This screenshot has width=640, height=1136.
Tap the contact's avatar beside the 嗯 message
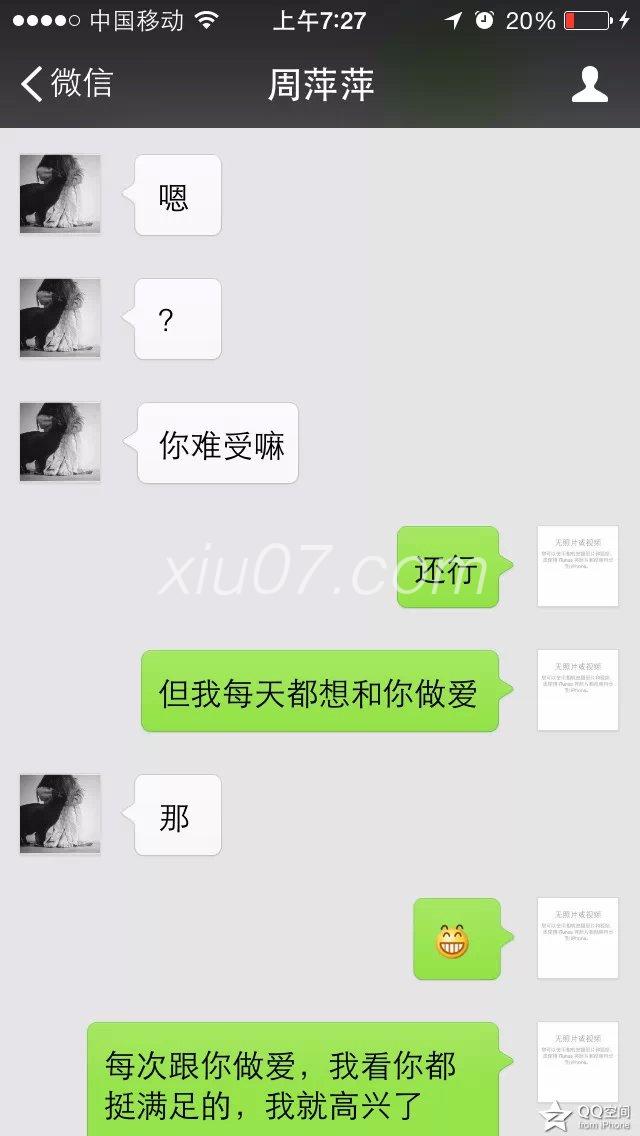tap(60, 194)
